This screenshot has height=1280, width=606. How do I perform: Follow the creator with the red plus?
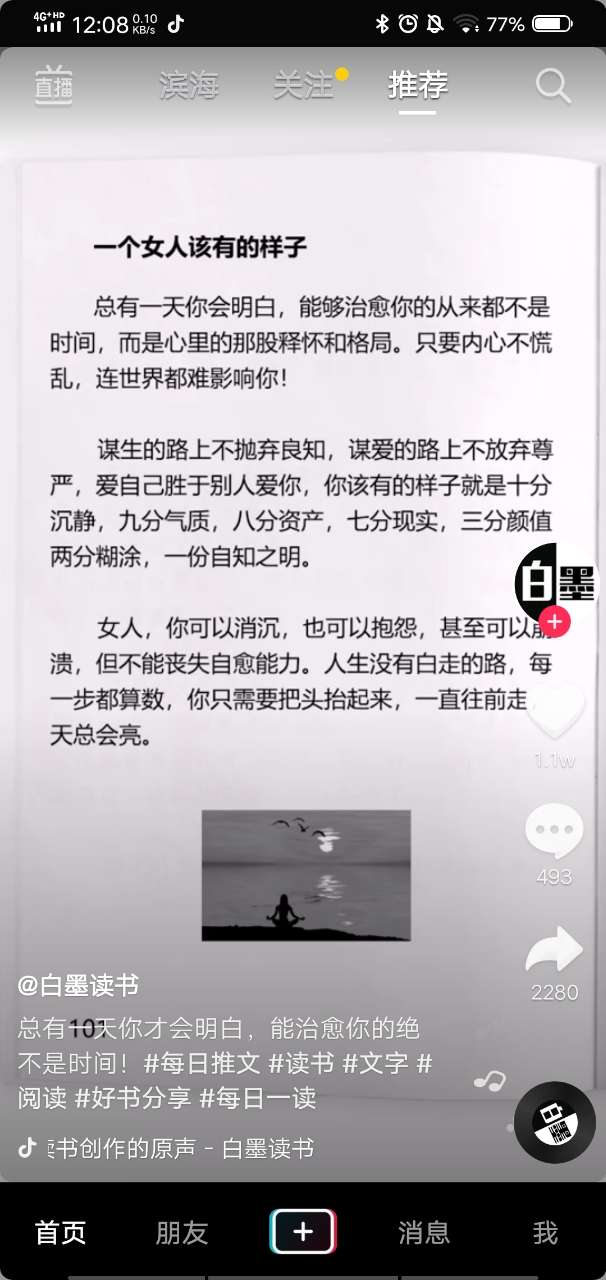[x=555, y=622]
